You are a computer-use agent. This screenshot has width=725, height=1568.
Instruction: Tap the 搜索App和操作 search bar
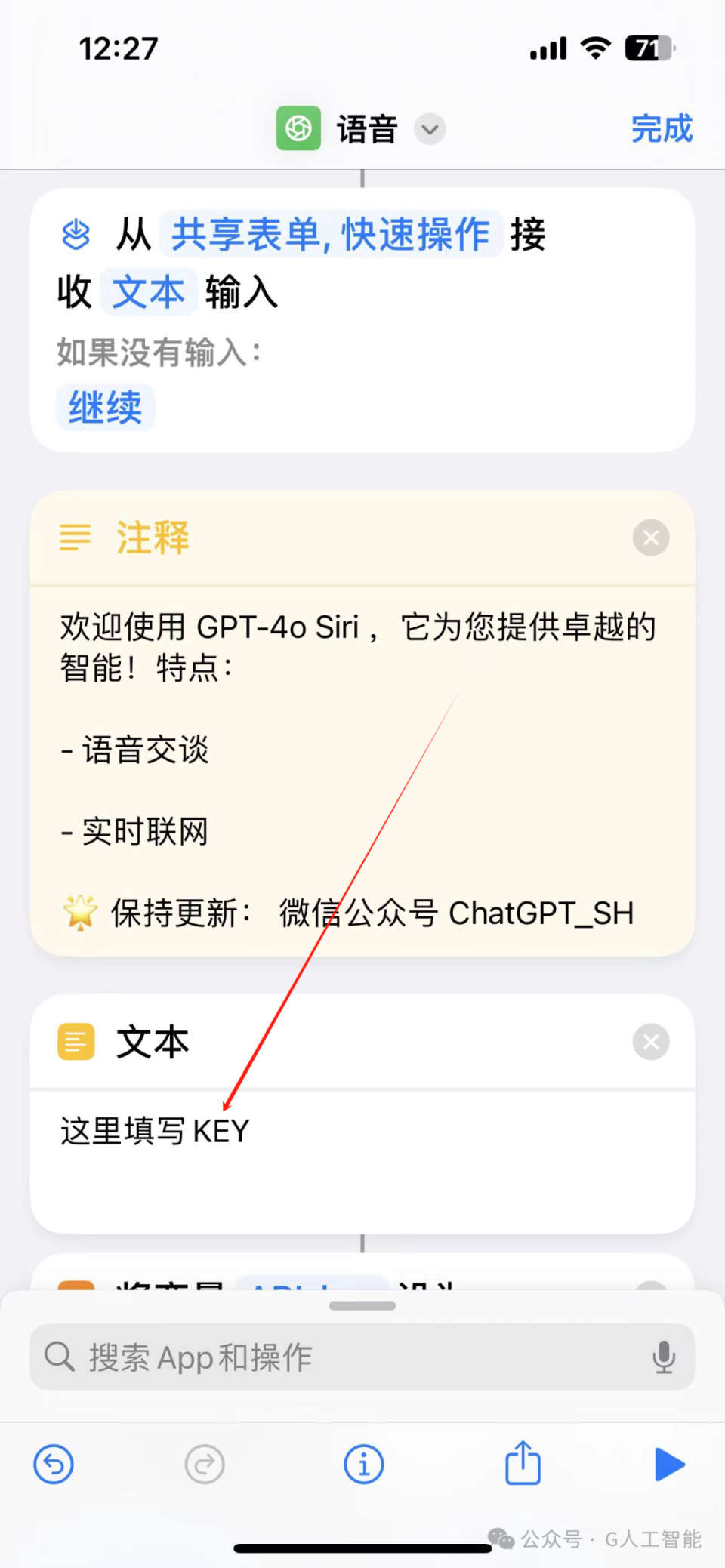[302, 1357]
